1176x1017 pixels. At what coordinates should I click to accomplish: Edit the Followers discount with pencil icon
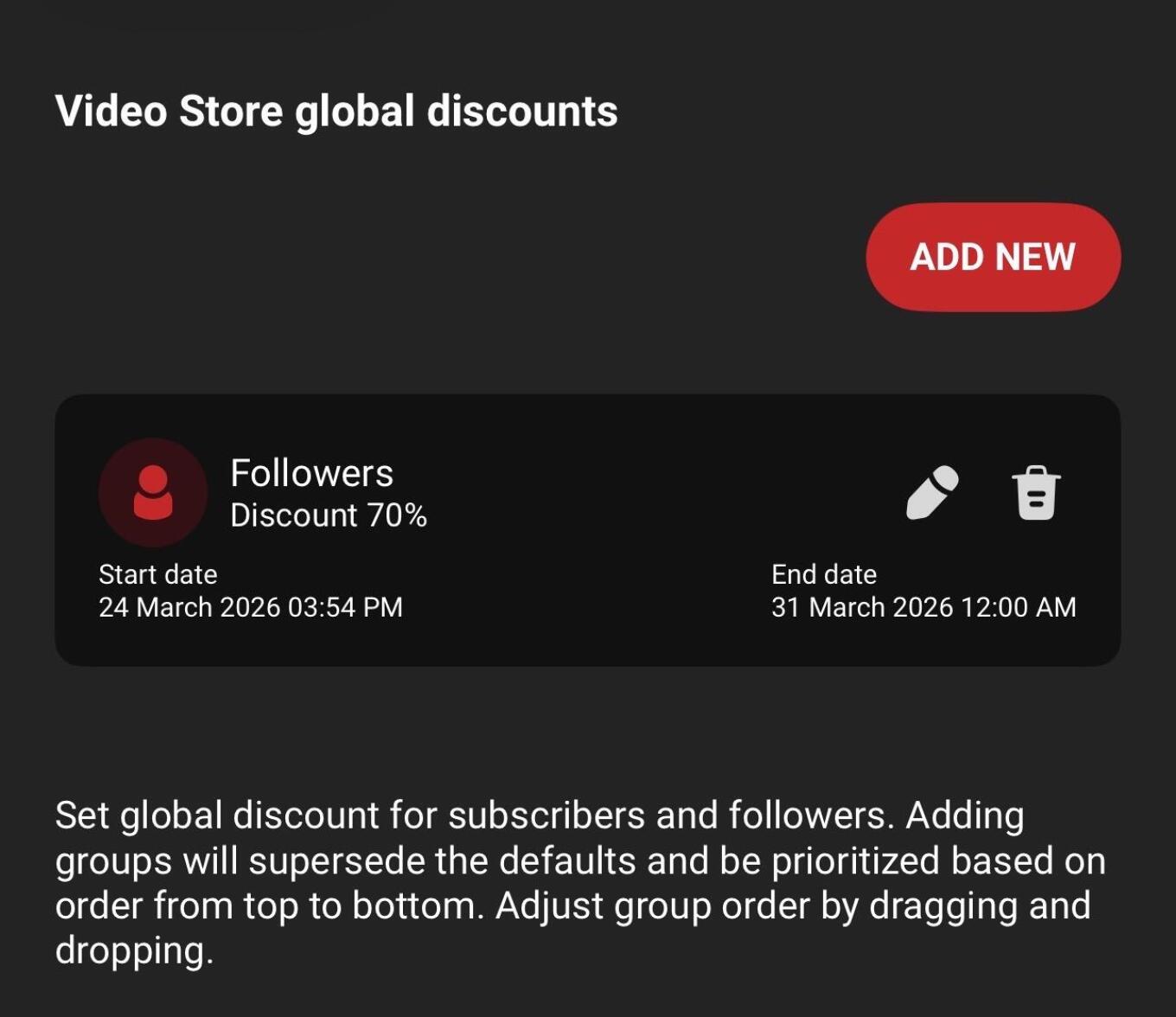tap(931, 493)
